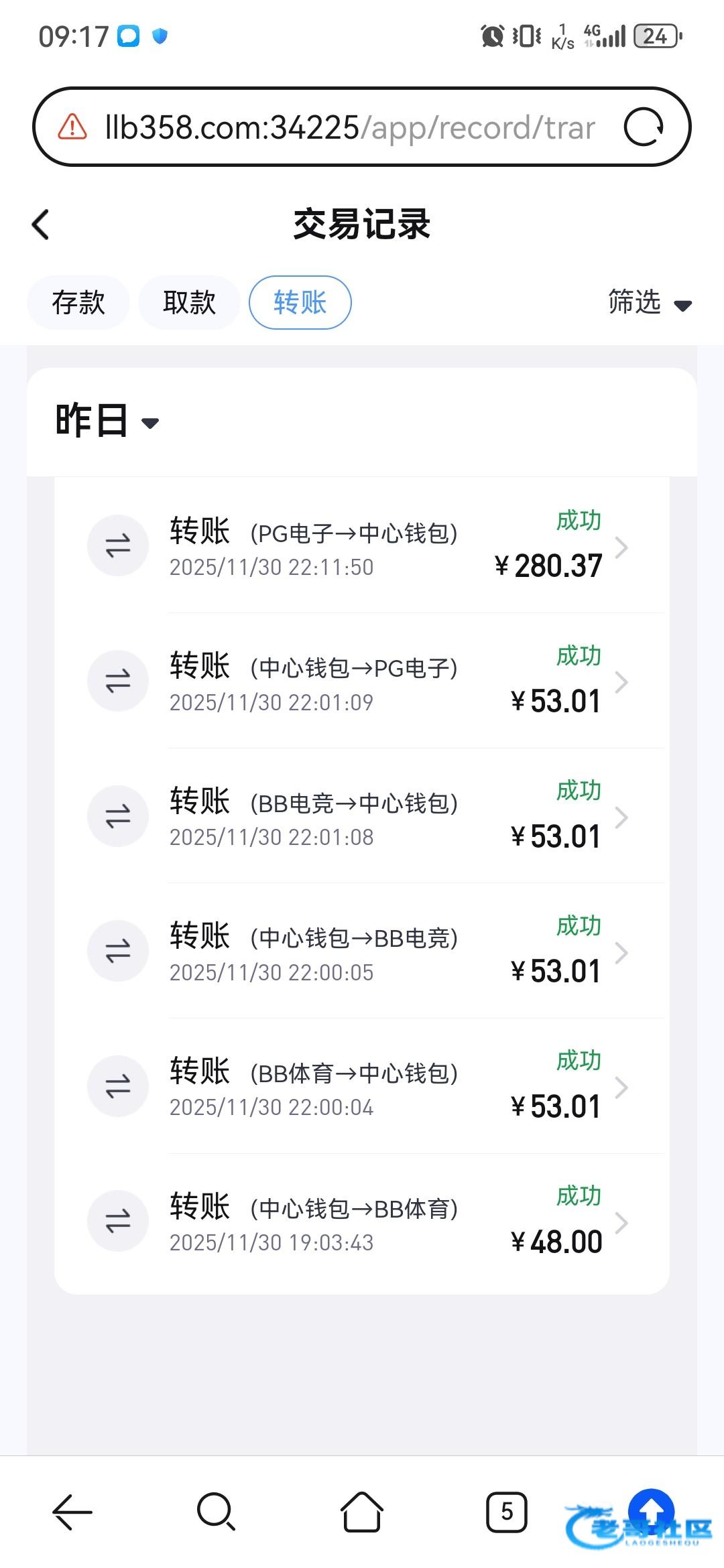Viewport: 724px width, 1568px height.
Task: Go to the browser home page
Action: coord(362,1512)
